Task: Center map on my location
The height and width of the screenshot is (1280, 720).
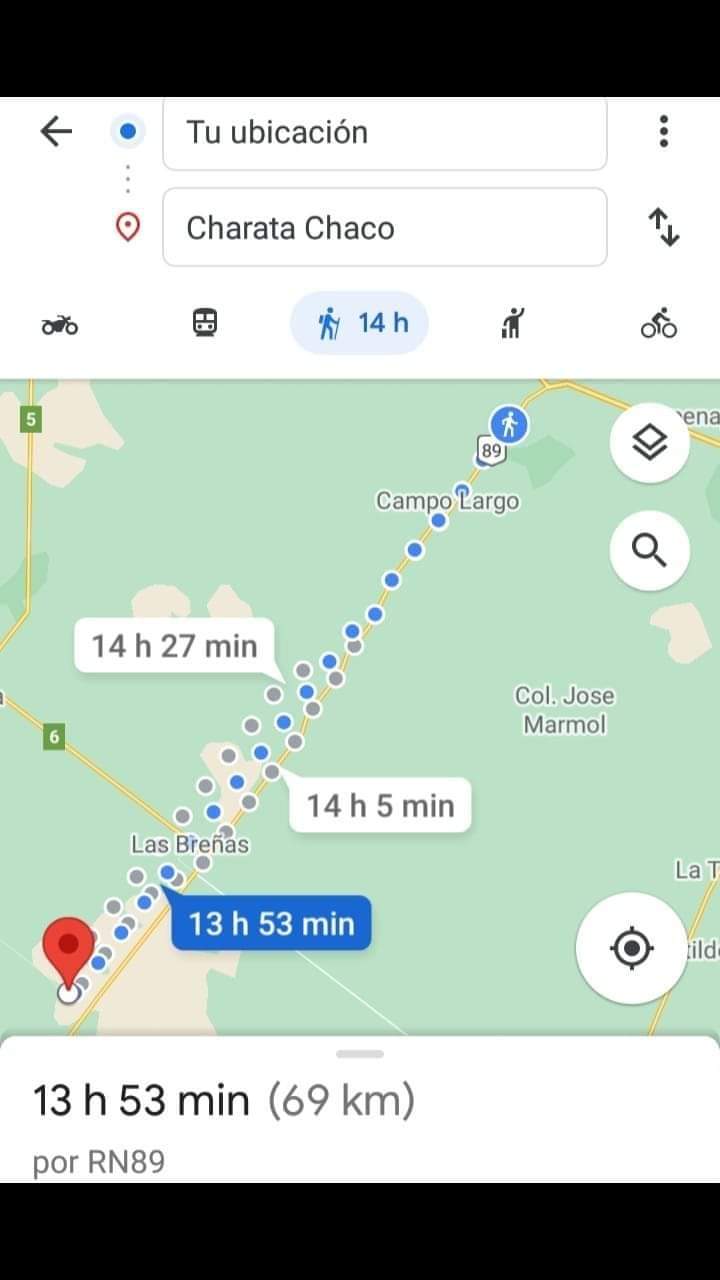Action: coord(631,947)
